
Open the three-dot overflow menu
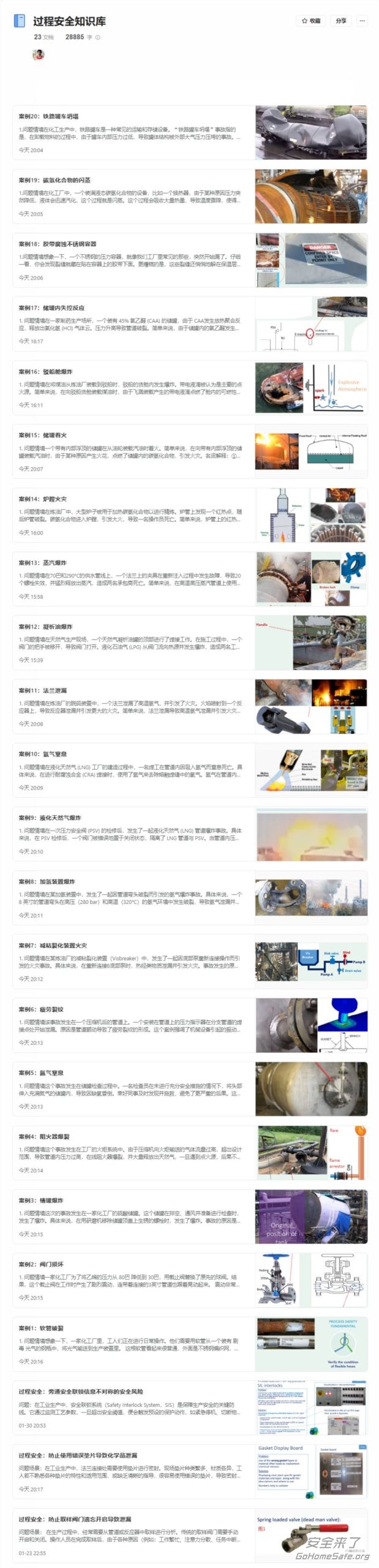[362, 21]
